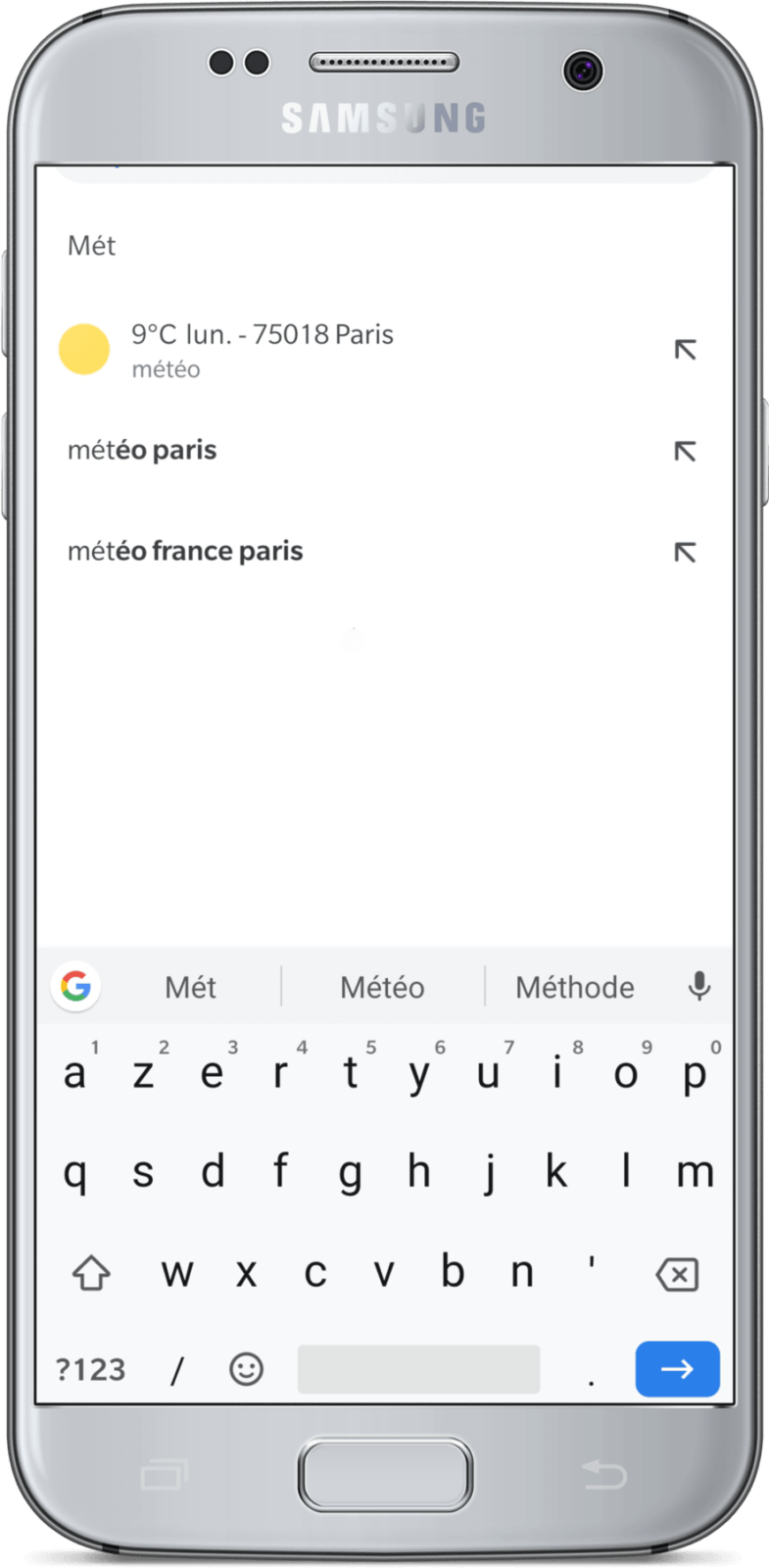Screen dimensions: 769x1568
Task: Tap the Google G logo on the keyboard
Action: tap(76, 987)
